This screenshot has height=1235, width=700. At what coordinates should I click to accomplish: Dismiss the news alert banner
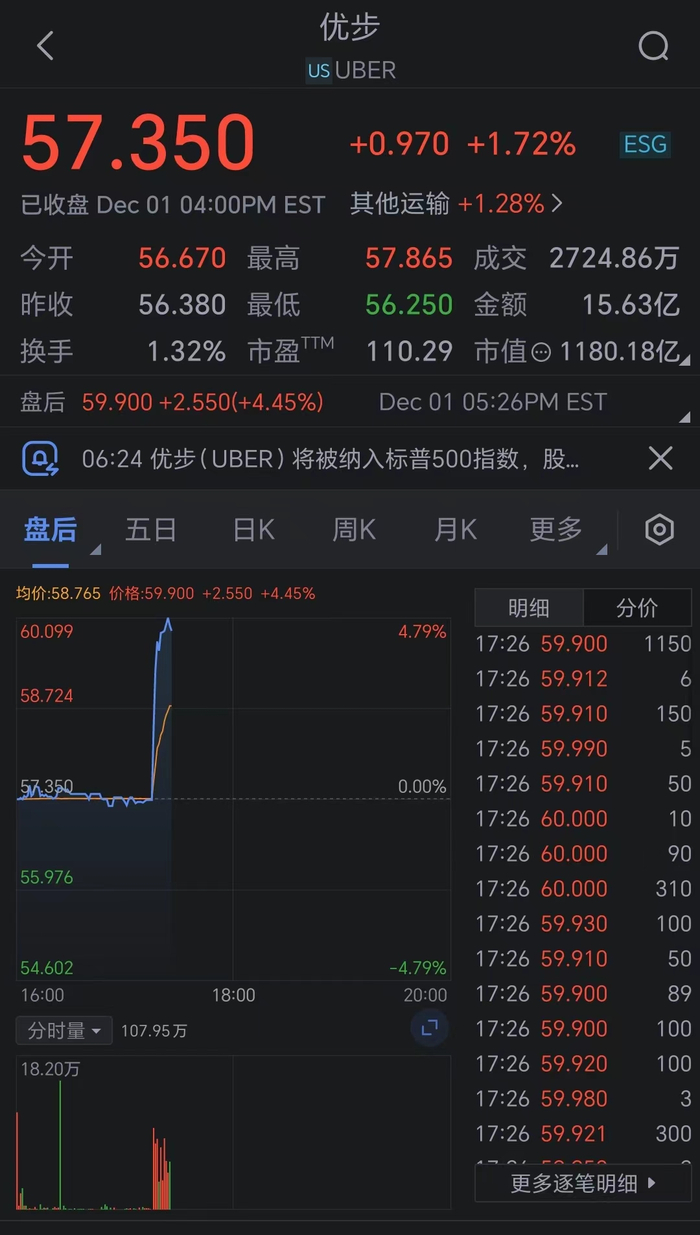click(660, 459)
